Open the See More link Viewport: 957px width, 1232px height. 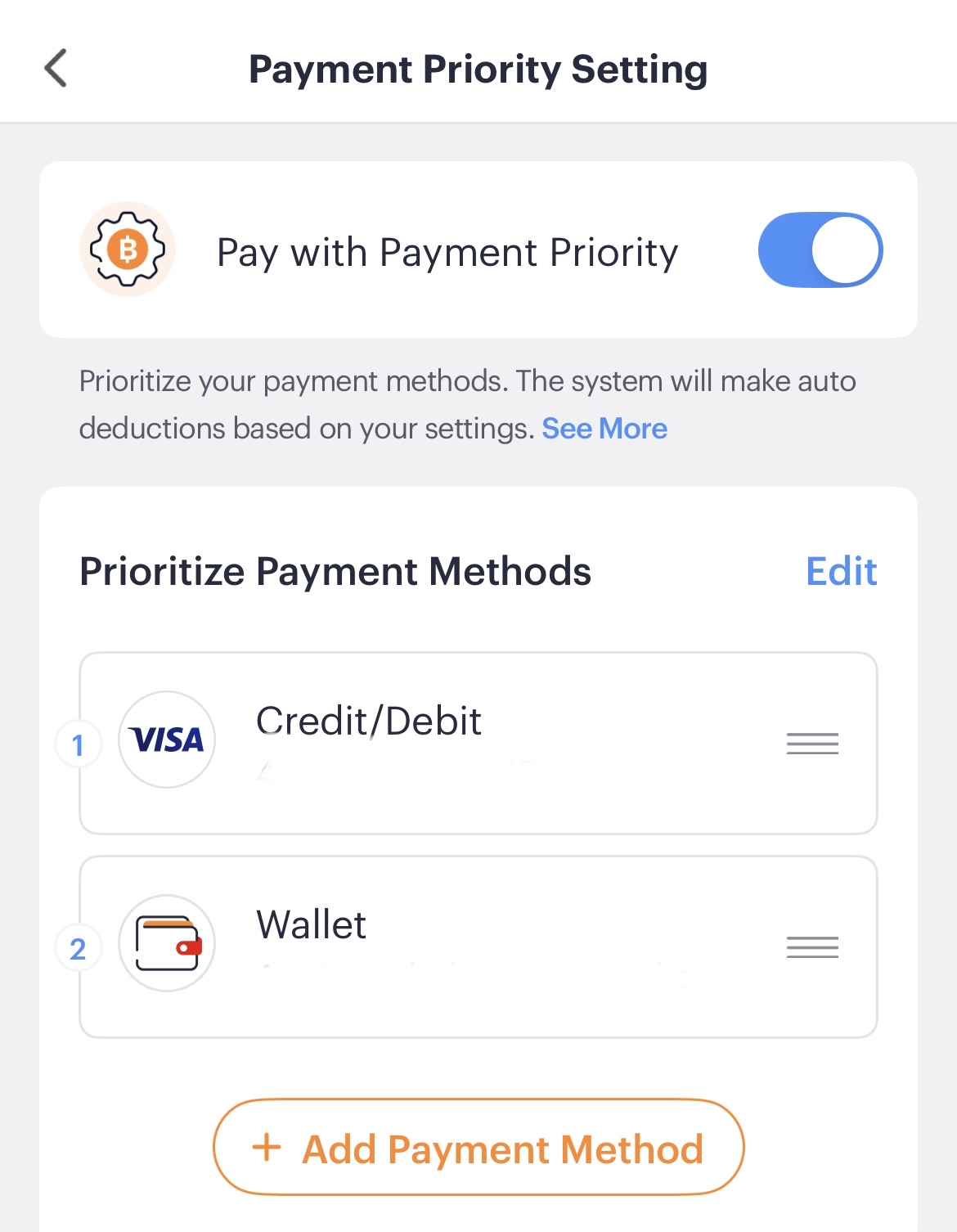click(604, 429)
